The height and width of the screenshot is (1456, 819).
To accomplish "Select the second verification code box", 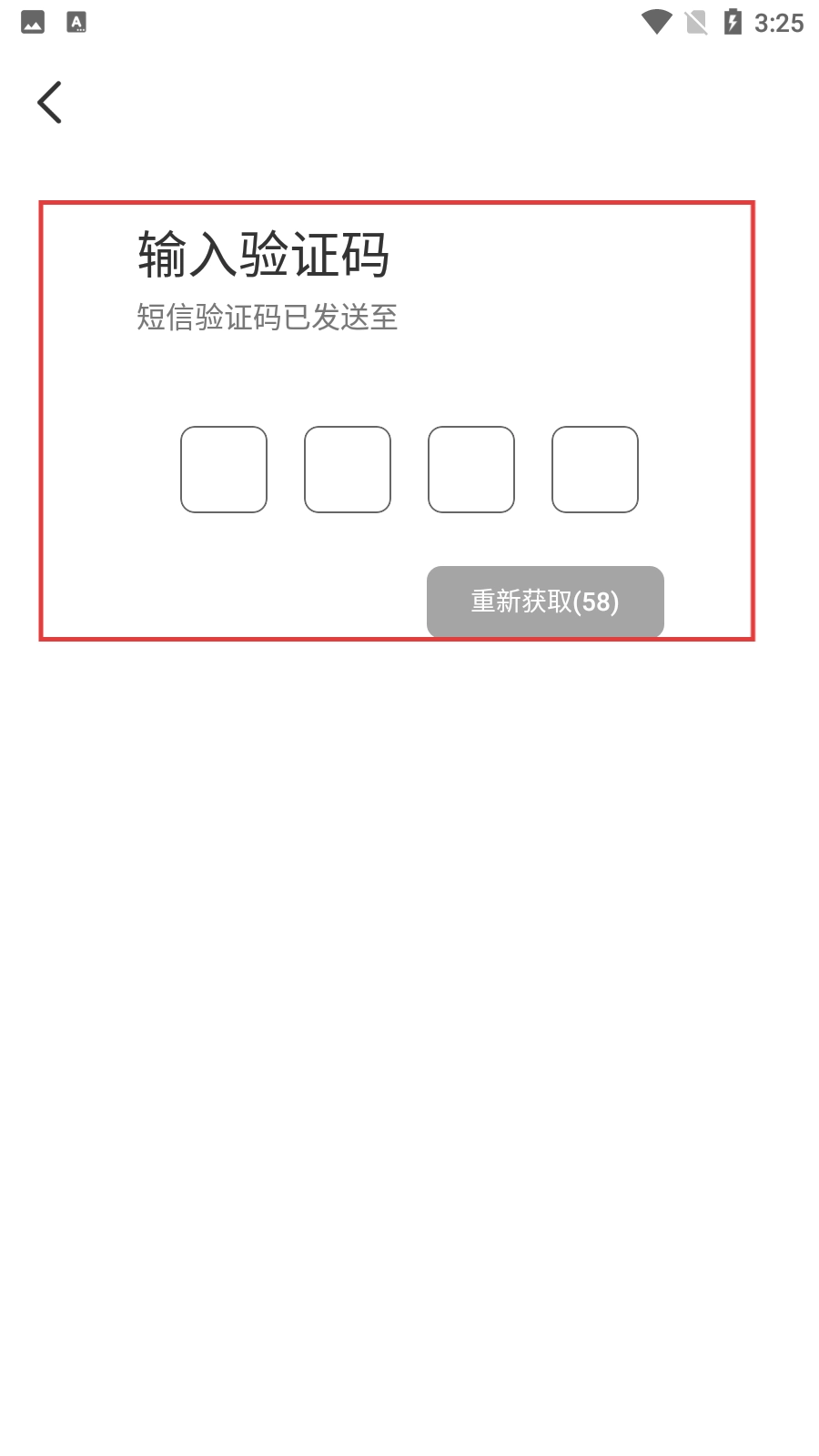I will pyautogui.click(x=348, y=470).
